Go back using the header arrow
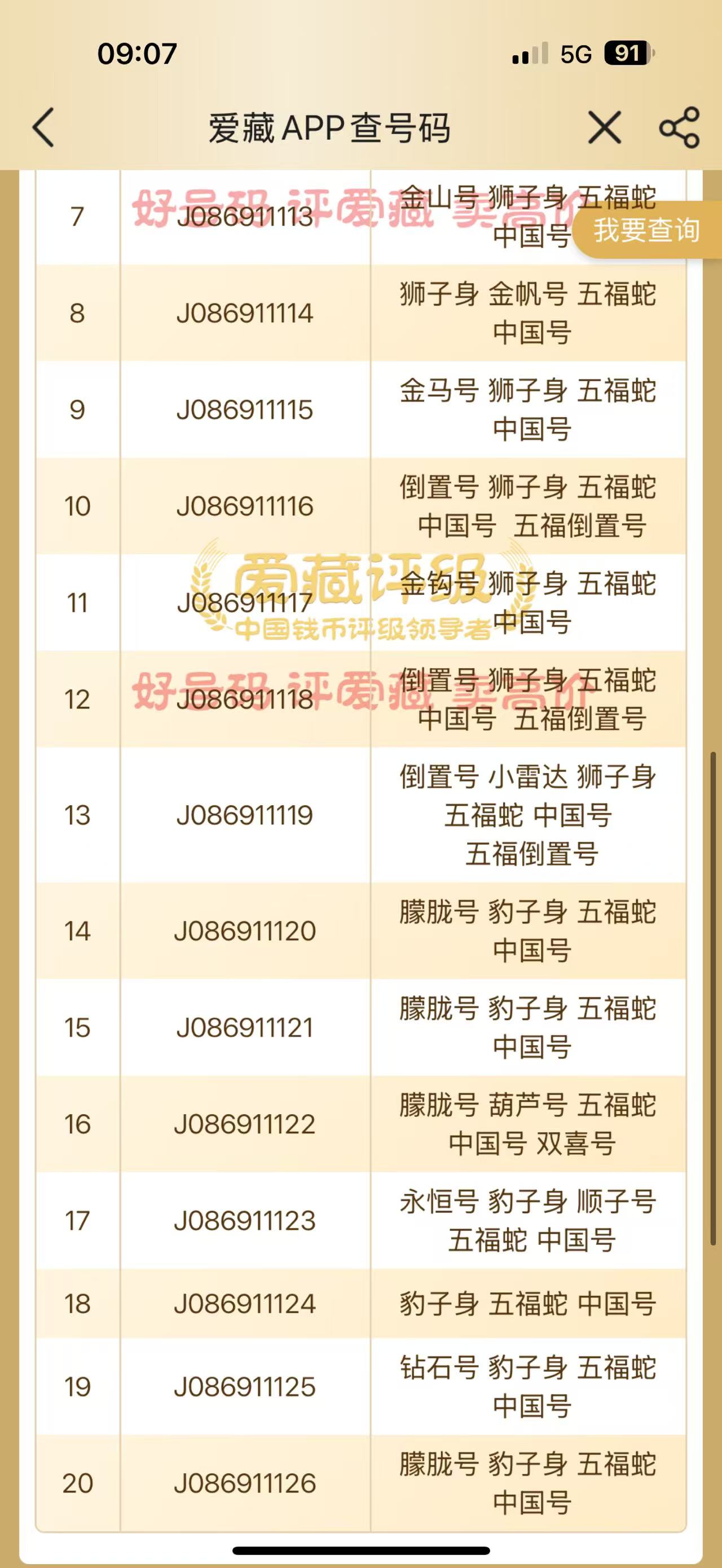The width and height of the screenshot is (722, 1568). [x=44, y=128]
